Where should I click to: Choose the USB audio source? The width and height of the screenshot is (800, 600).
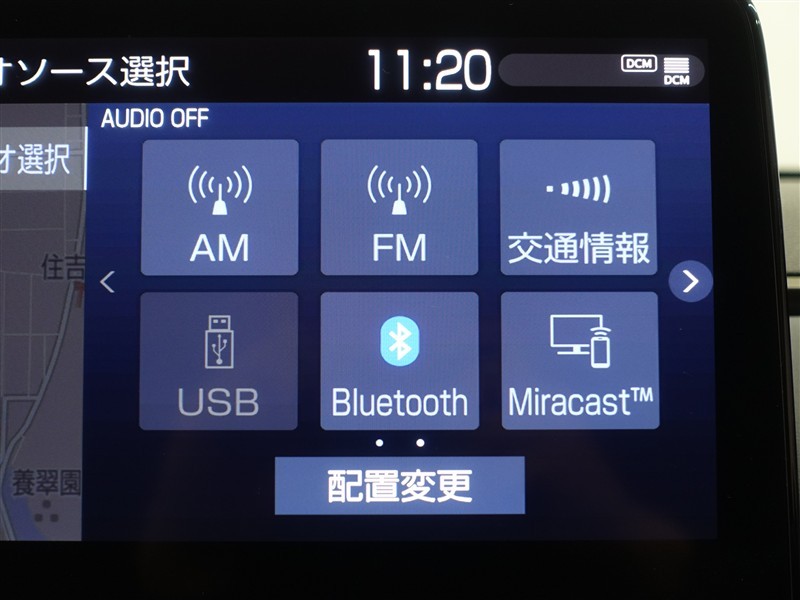pyautogui.click(x=219, y=361)
